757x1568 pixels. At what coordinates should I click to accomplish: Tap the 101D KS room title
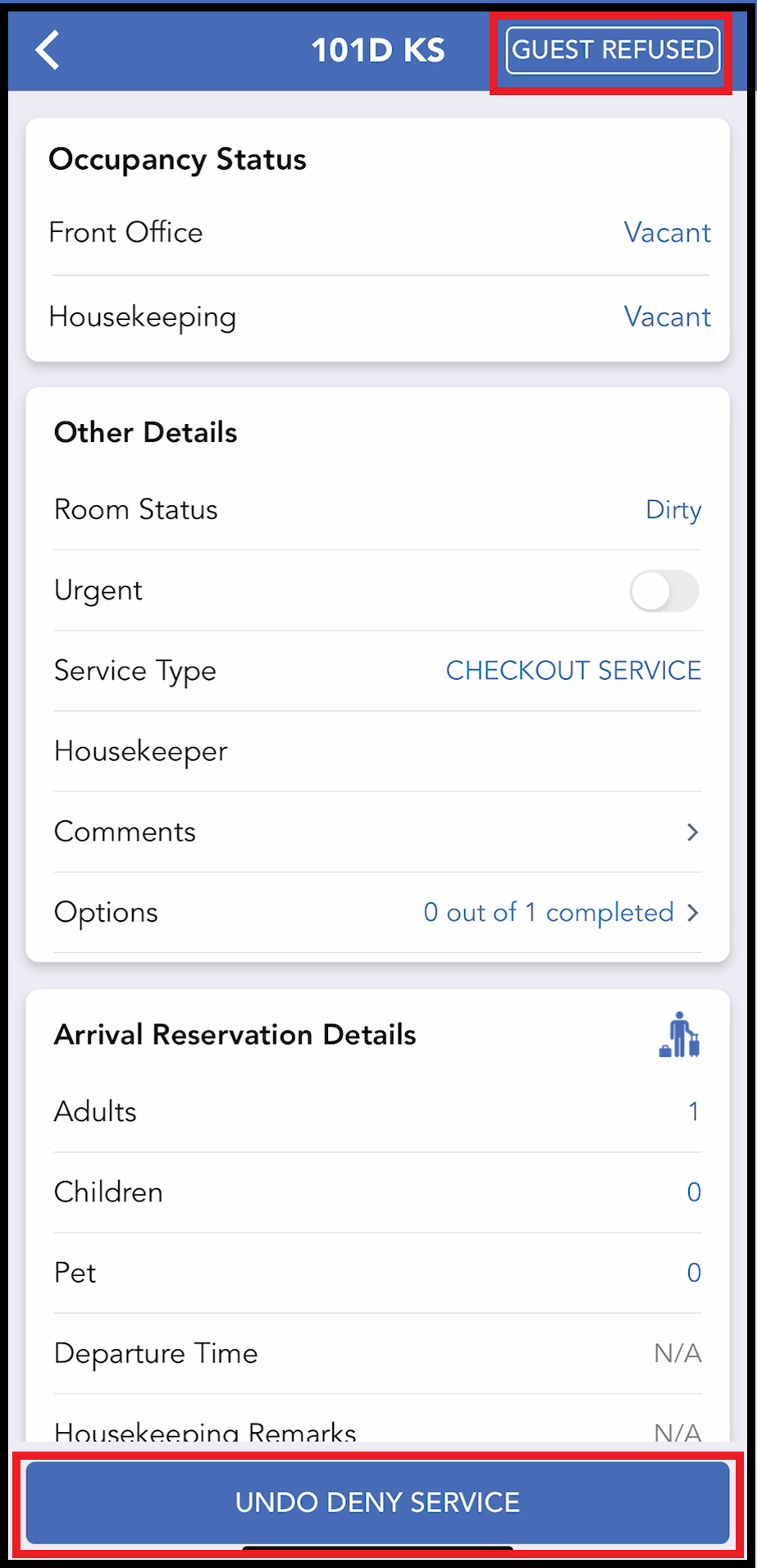(377, 50)
